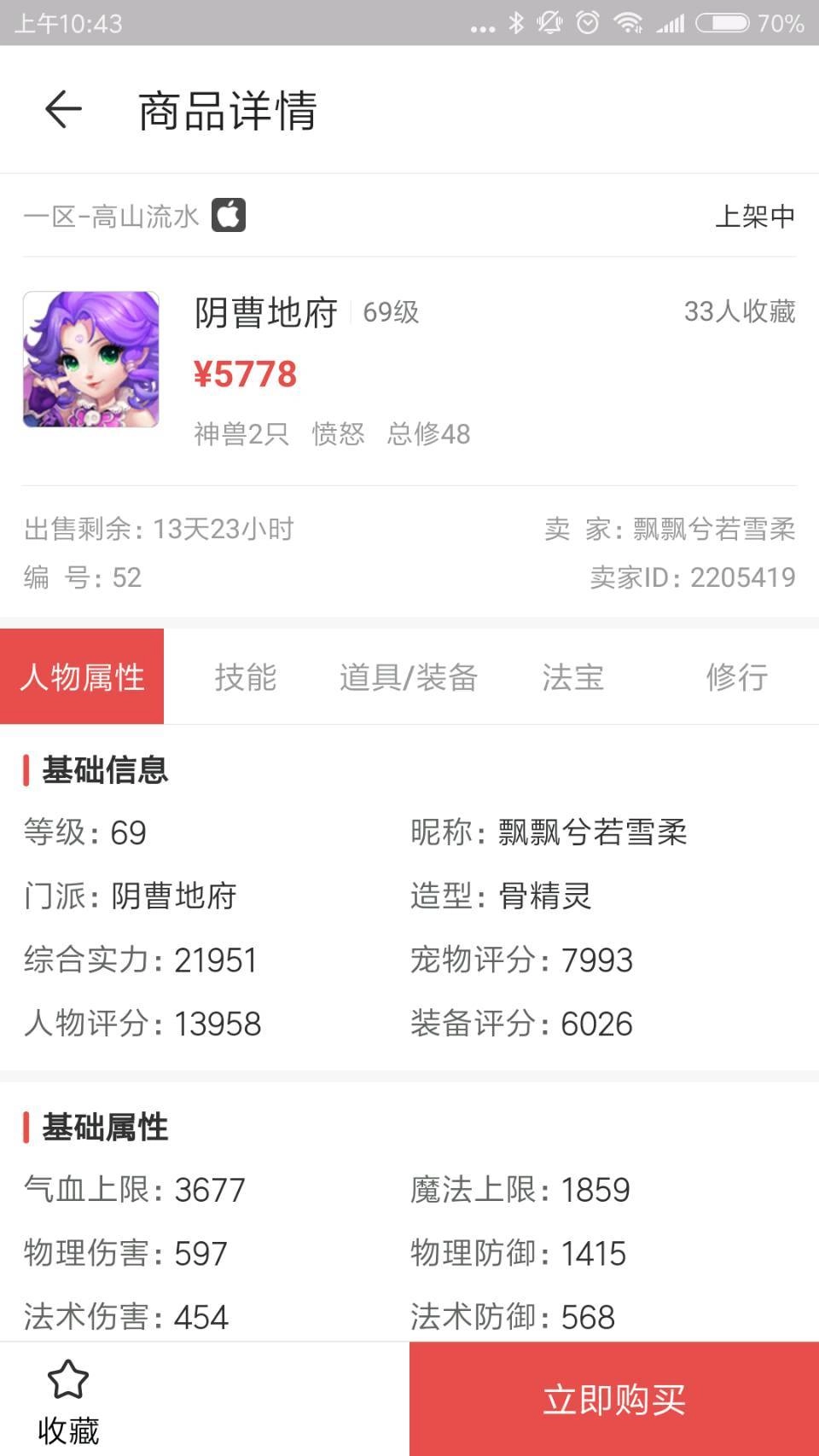Tap the price ¥5778 label
The width and height of the screenshot is (819, 1456).
click(245, 374)
